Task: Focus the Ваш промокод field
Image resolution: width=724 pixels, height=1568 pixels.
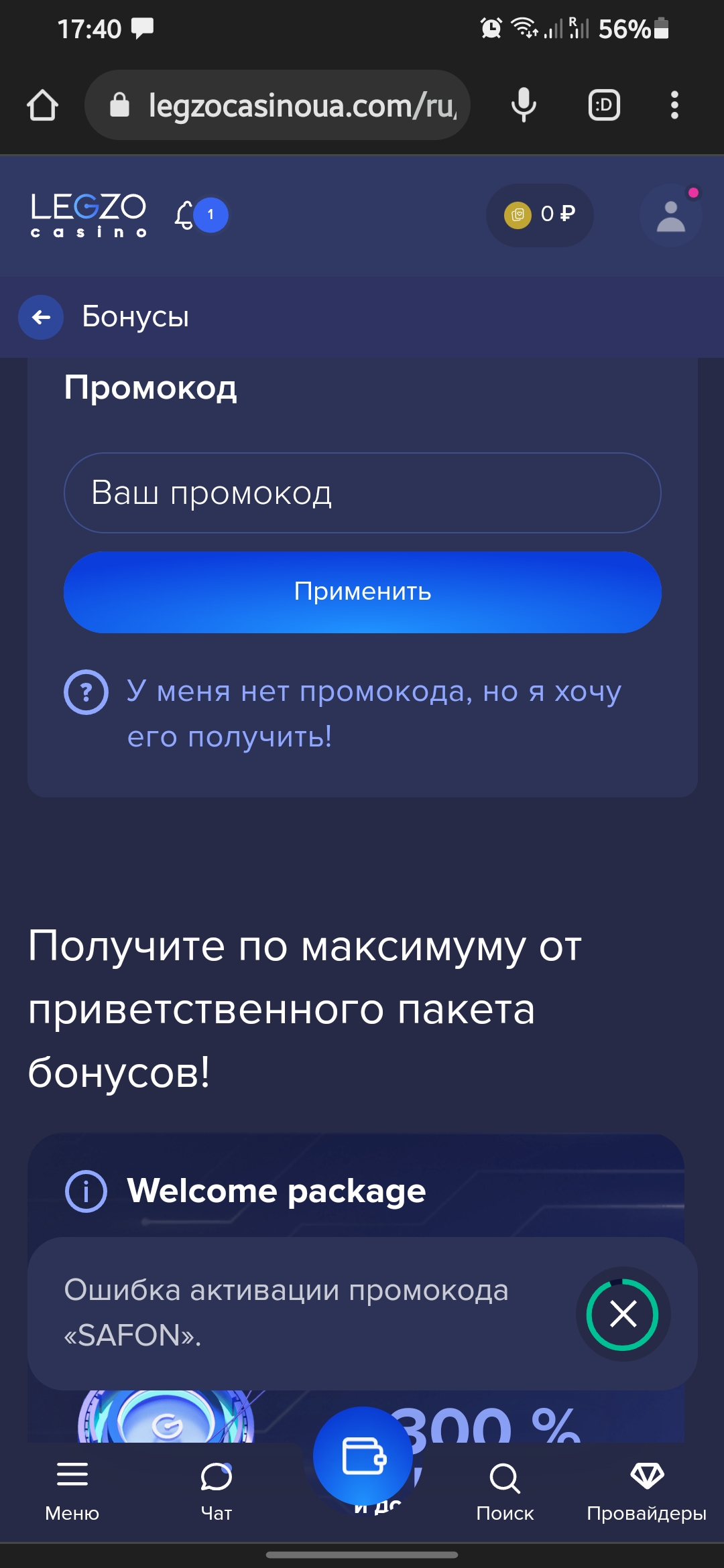Action: [x=362, y=493]
